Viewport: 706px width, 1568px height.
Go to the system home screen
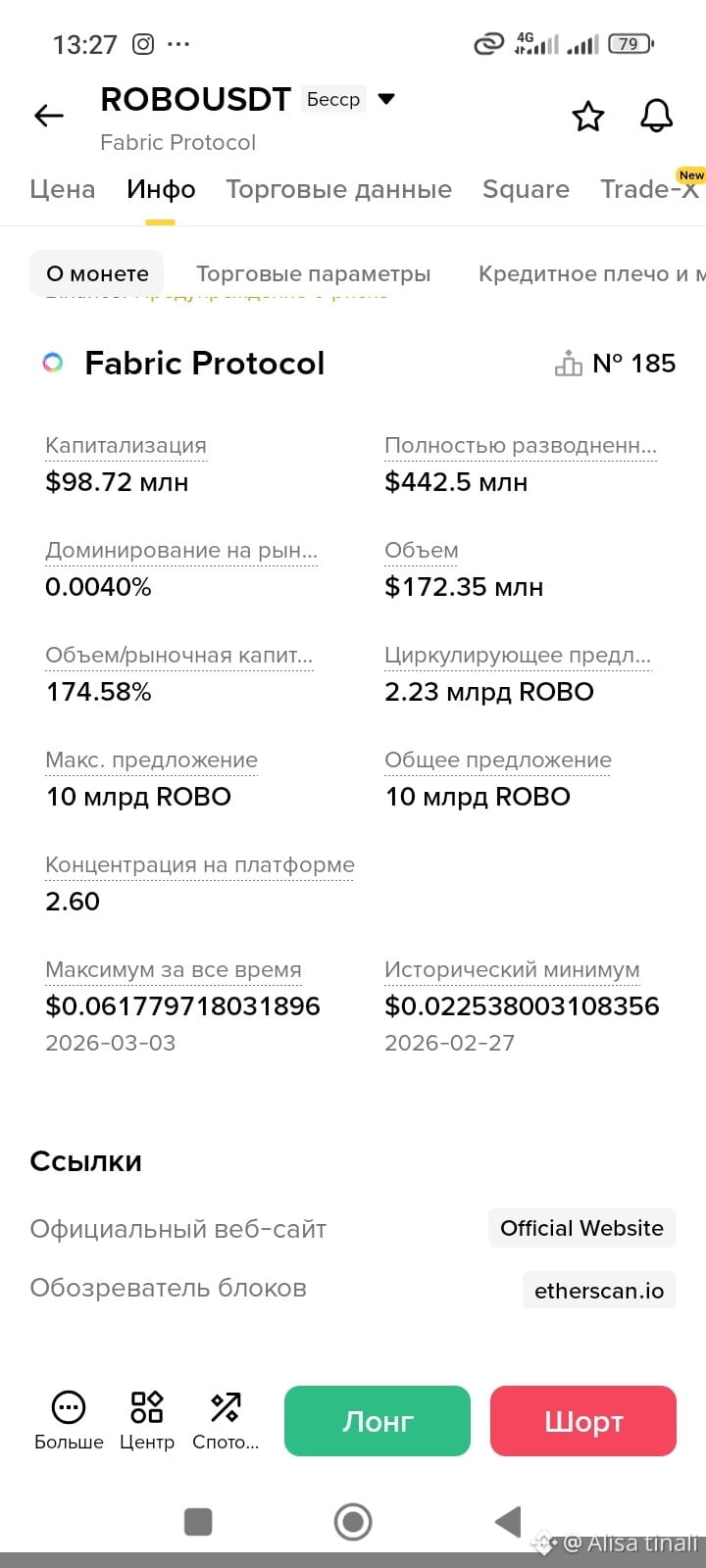point(353,1522)
